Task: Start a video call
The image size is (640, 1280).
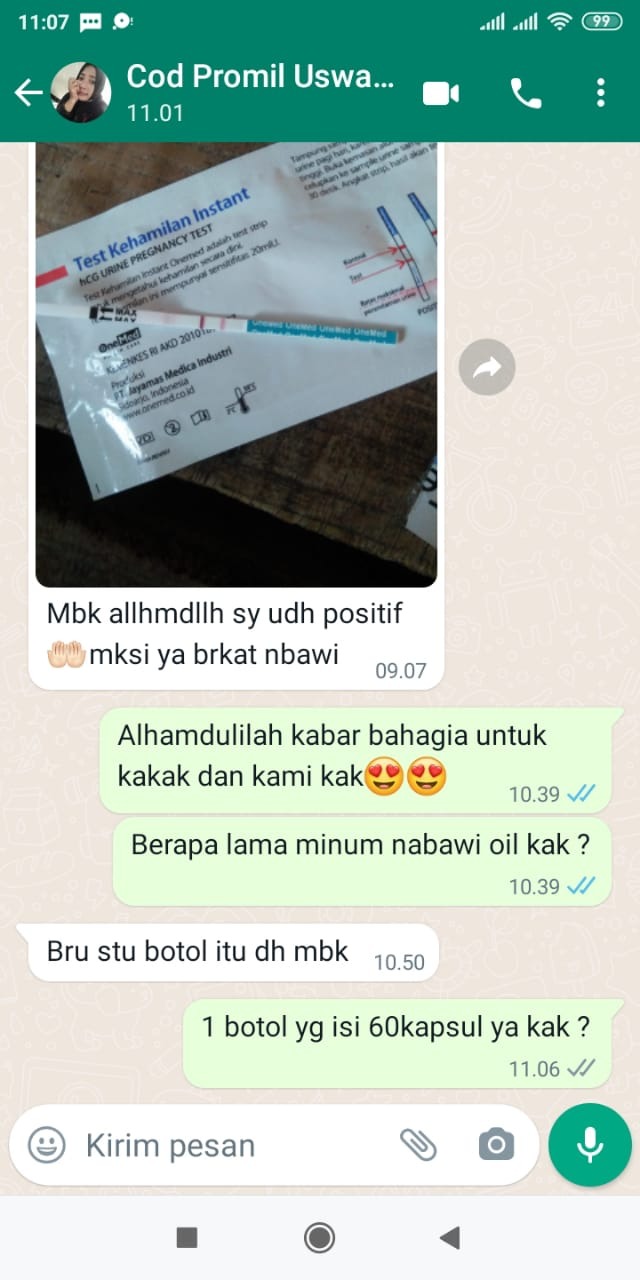Action: [440, 93]
